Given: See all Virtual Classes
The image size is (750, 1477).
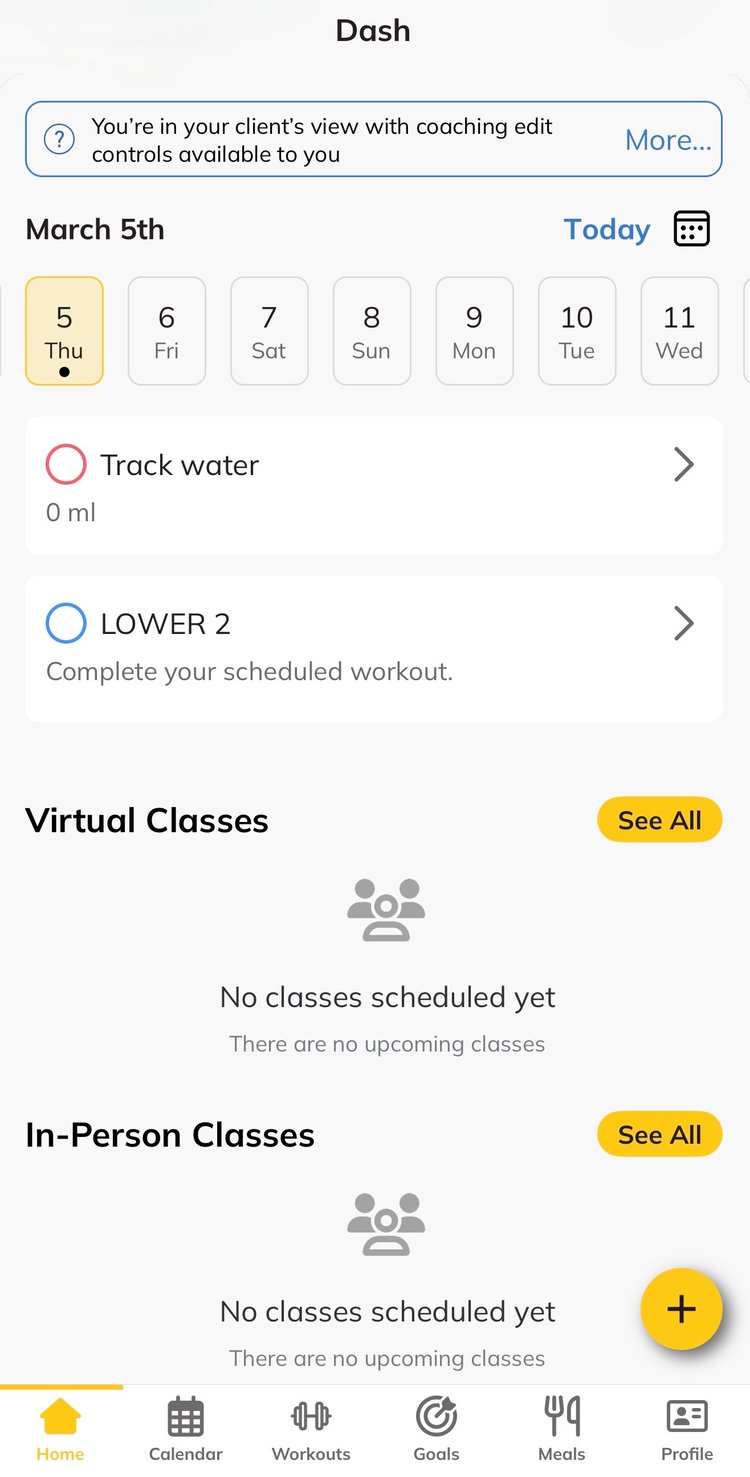Looking at the screenshot, I should pos(659,821).
